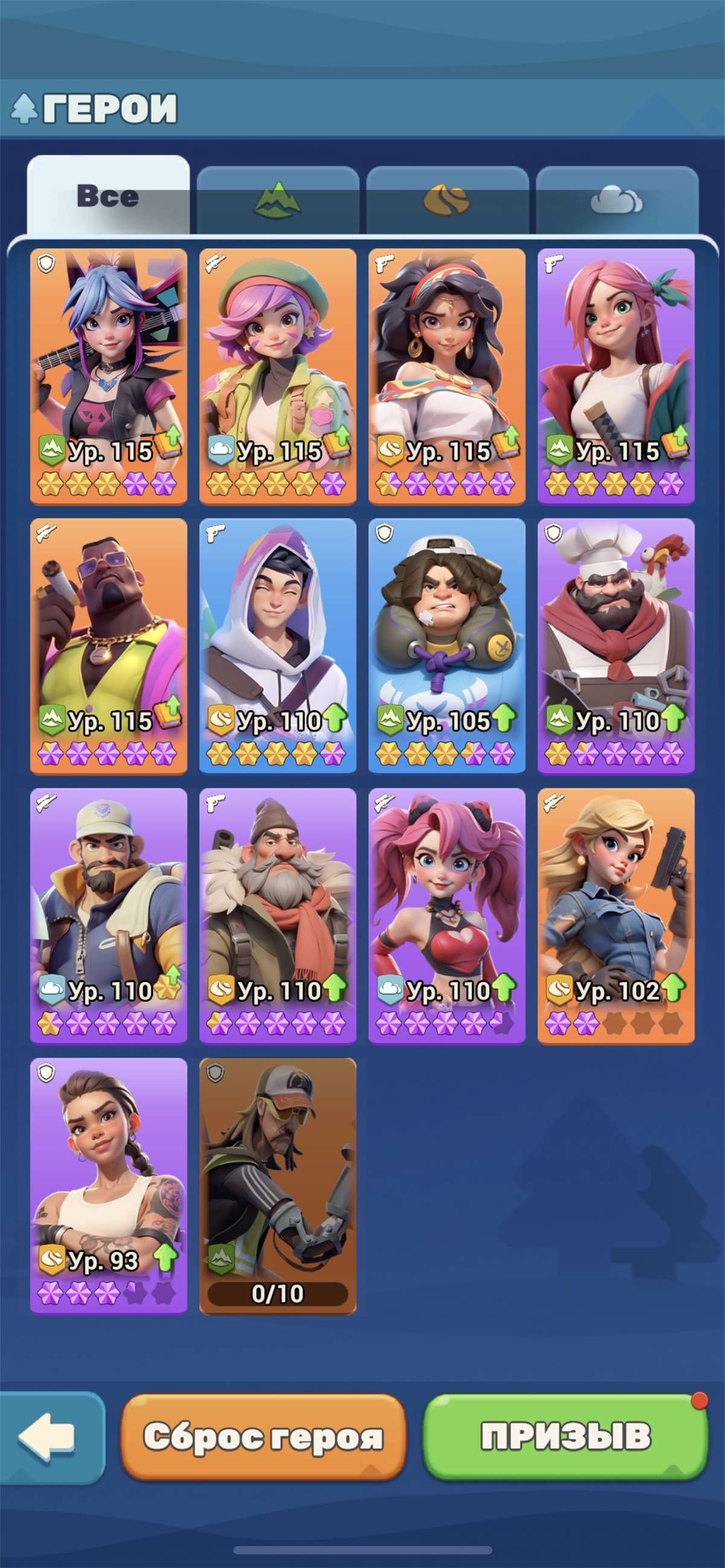Screen dimensions: 725x1568
Task: Select the red-haired girl hero card
Action: tap(616, 365)
